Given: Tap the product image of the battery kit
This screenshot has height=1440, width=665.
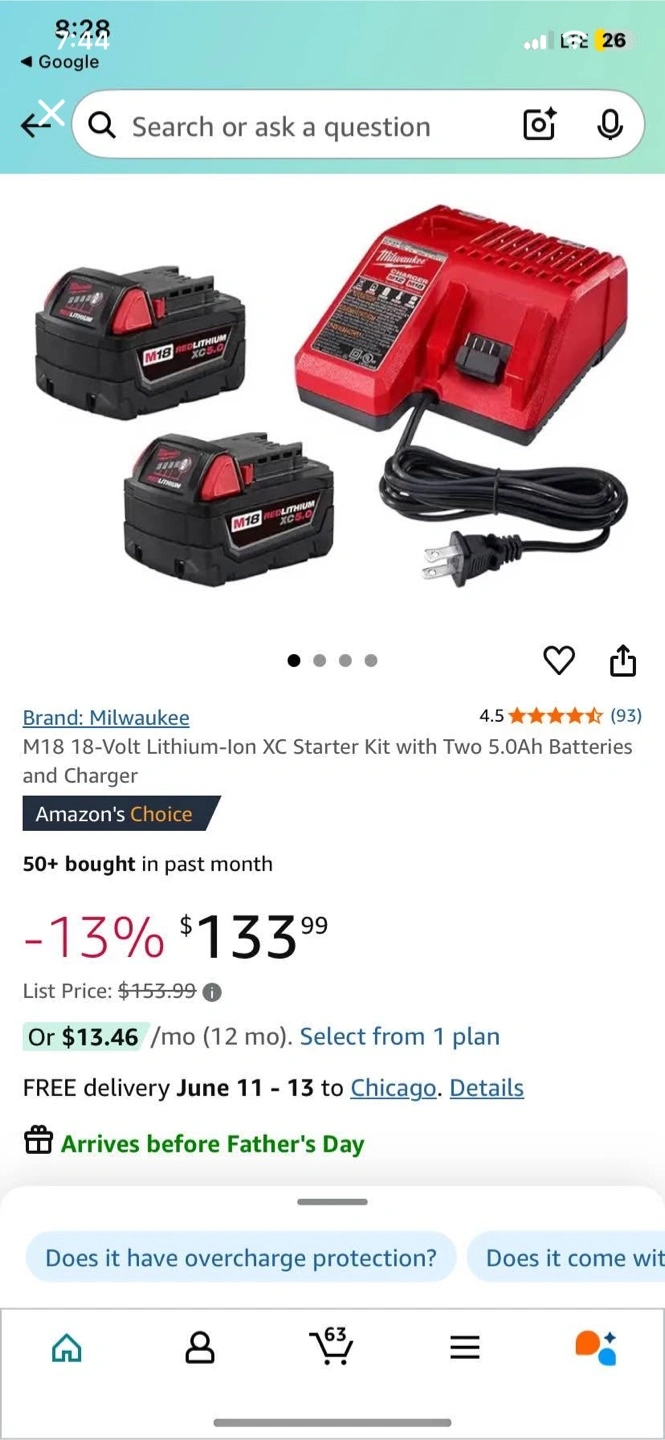Looking at the screenshot, I should 332,400.
